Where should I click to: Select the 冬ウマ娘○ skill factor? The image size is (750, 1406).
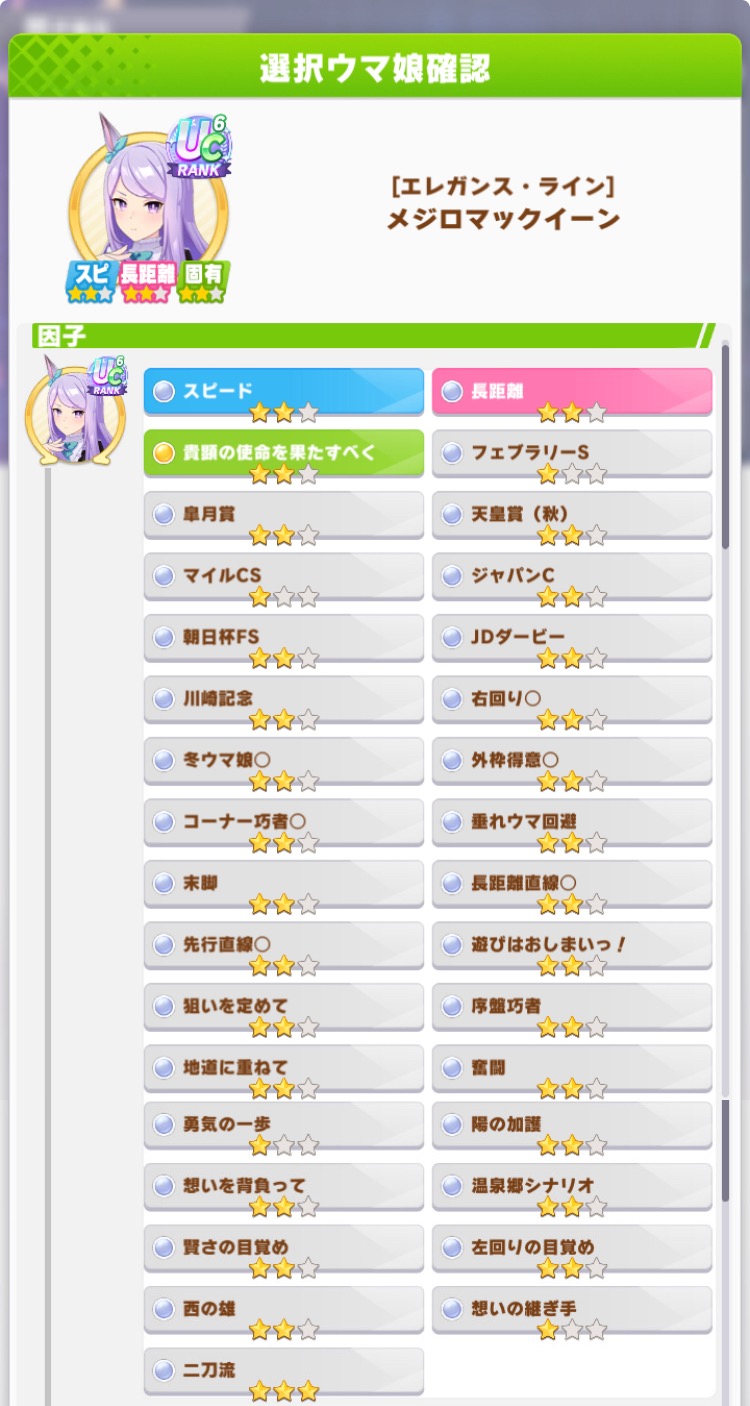pyautogui.click(x=284, y=761)
